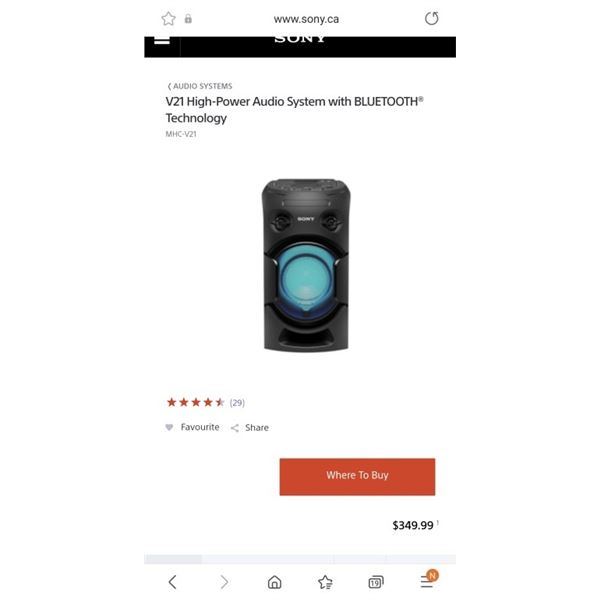View the Sony speaker product image

click(x=306, y=265)
